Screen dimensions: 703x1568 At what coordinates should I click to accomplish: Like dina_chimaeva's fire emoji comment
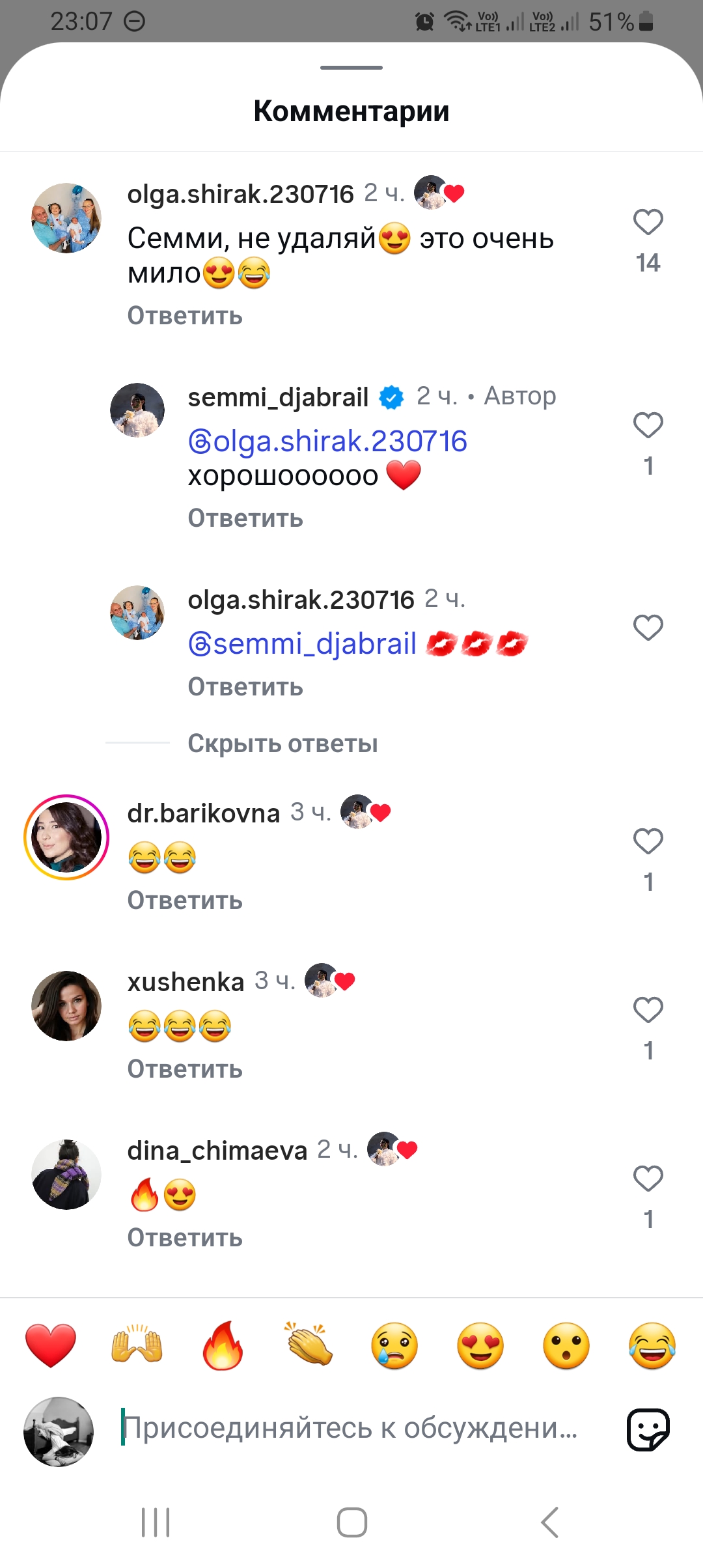648,1179
